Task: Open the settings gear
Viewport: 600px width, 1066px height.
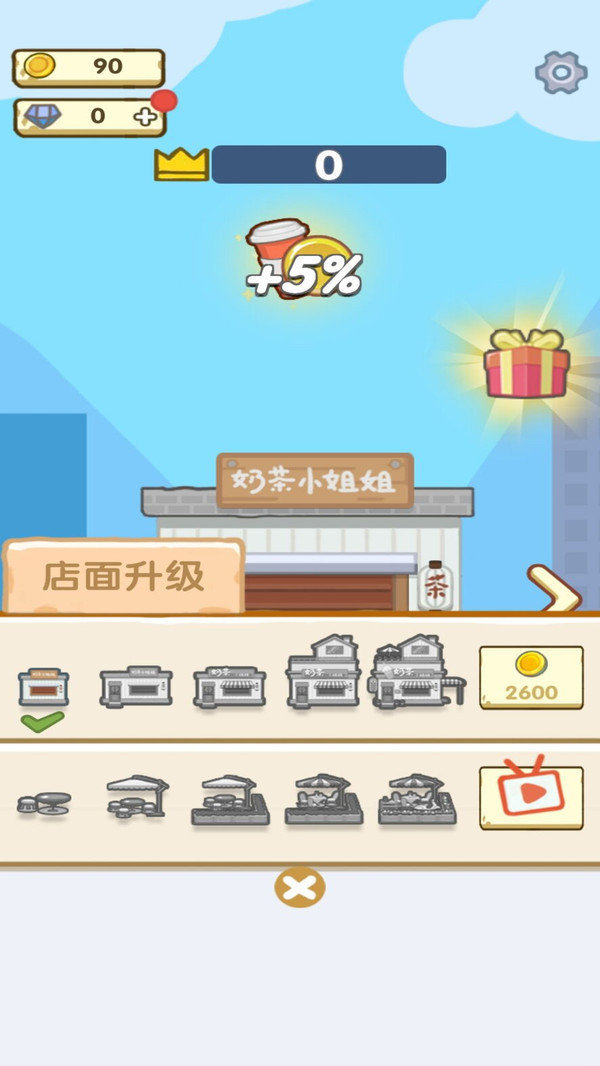Action: 561,72
